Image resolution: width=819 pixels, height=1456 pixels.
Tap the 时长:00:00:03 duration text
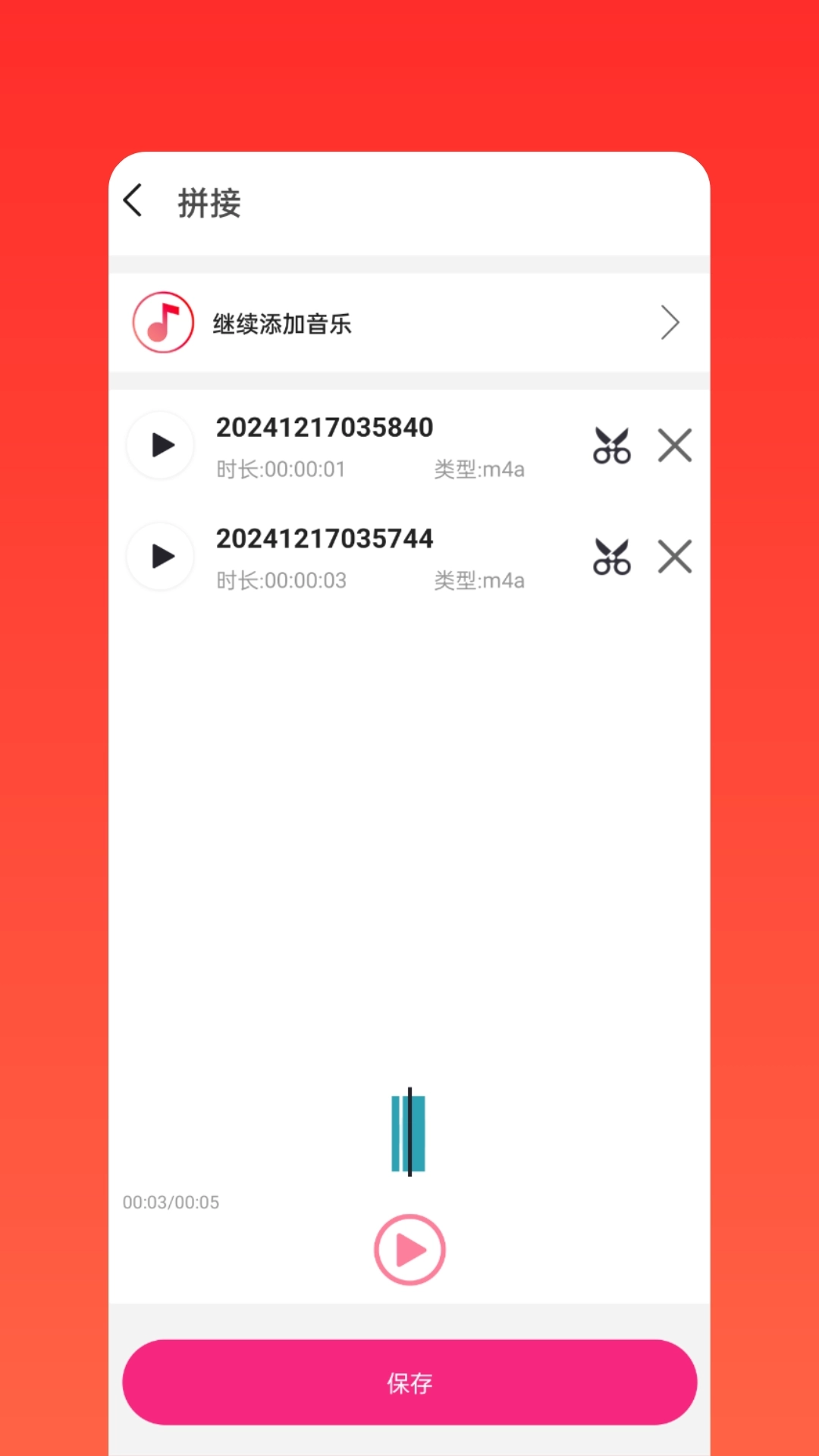click(x=281, y=580)
